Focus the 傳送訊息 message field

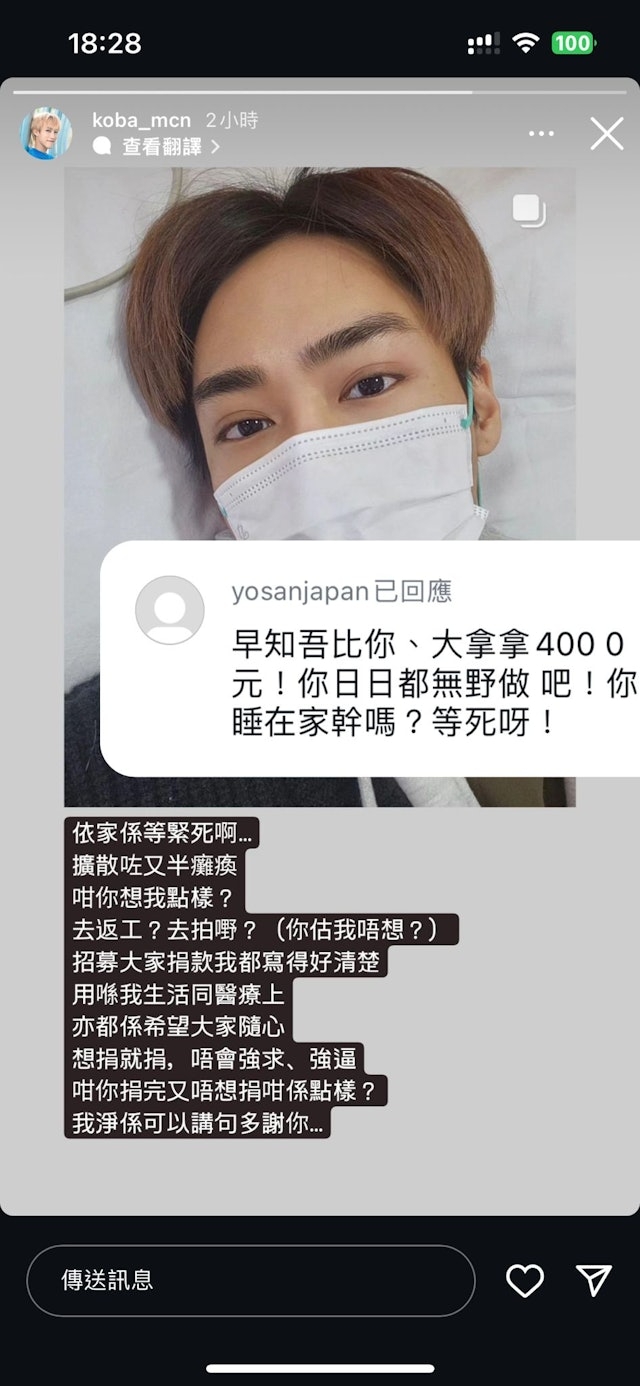tap(250, 1280)
